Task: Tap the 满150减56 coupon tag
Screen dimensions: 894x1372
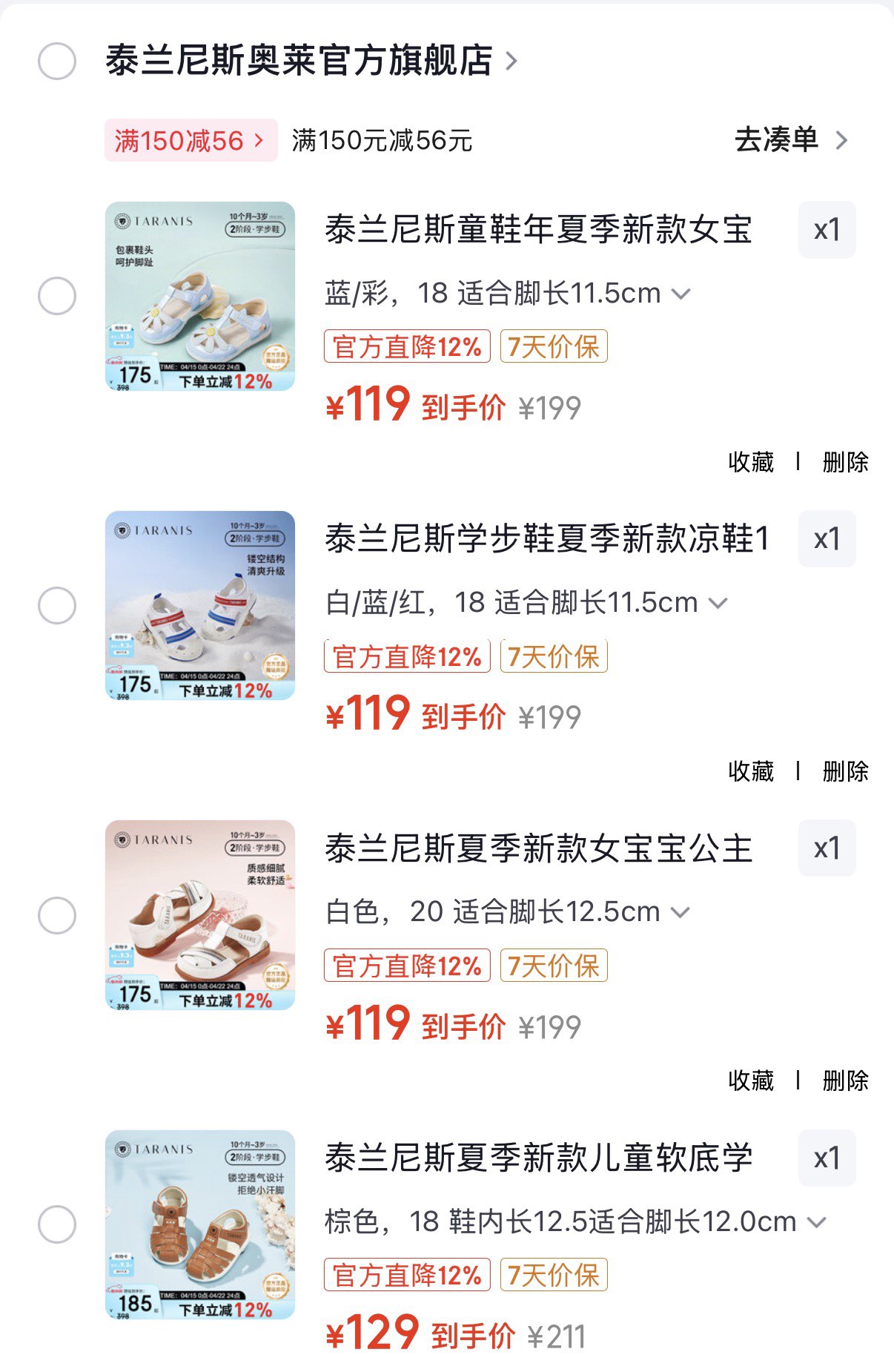Action: (x=191, y=140)
